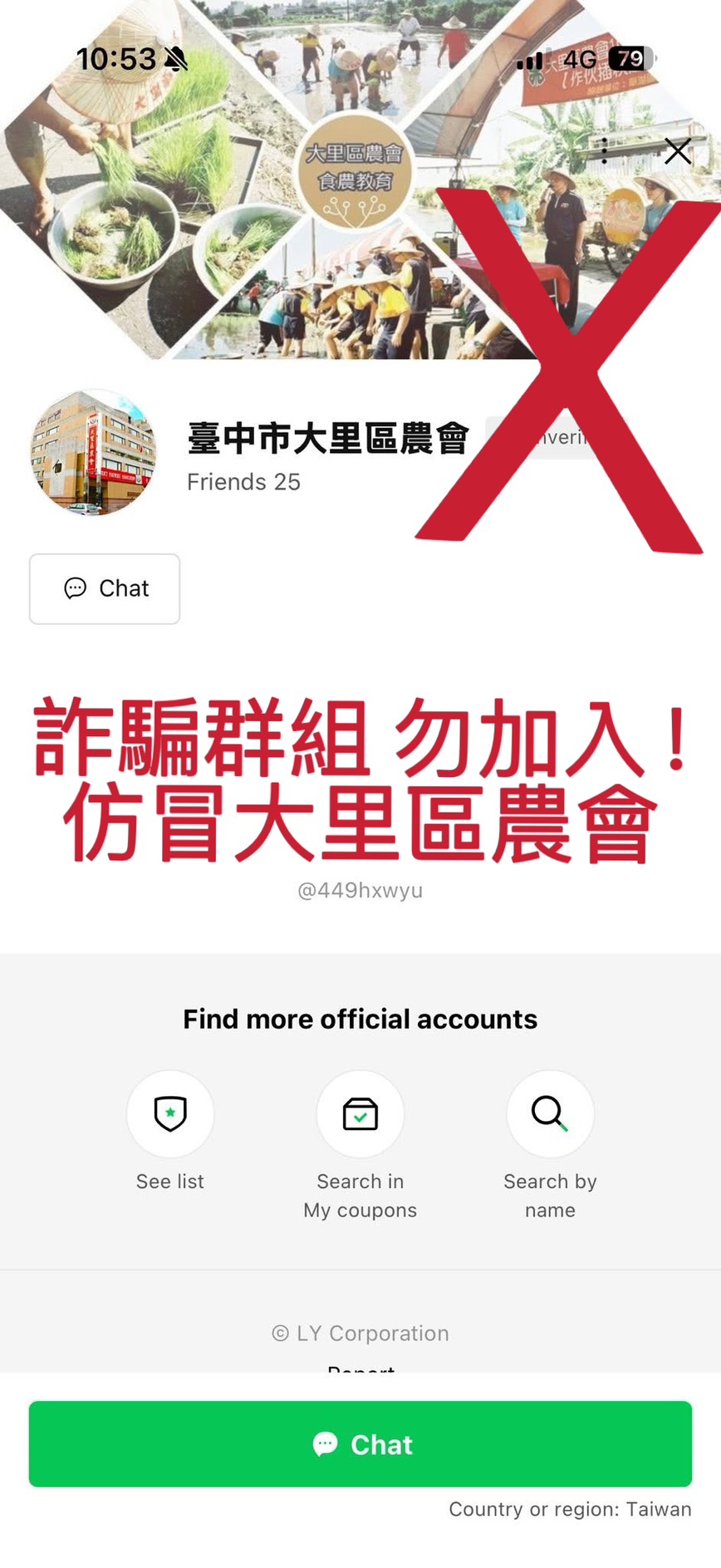View the account's profile picture
Screen dimensions: 721x1568
tap(93, 453)
